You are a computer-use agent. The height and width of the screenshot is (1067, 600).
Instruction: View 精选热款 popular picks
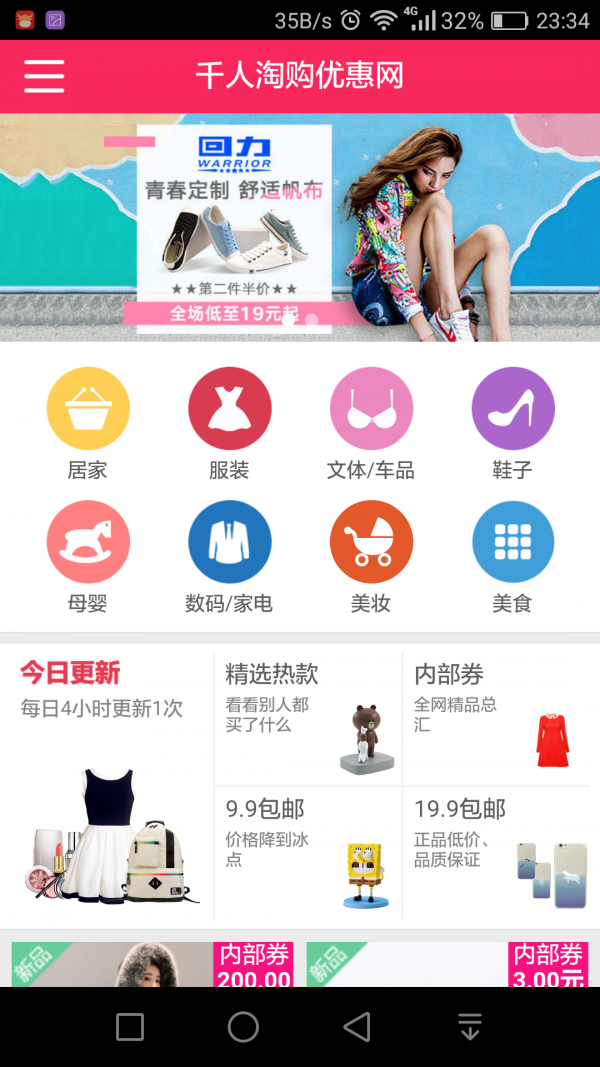click(308, 717)
